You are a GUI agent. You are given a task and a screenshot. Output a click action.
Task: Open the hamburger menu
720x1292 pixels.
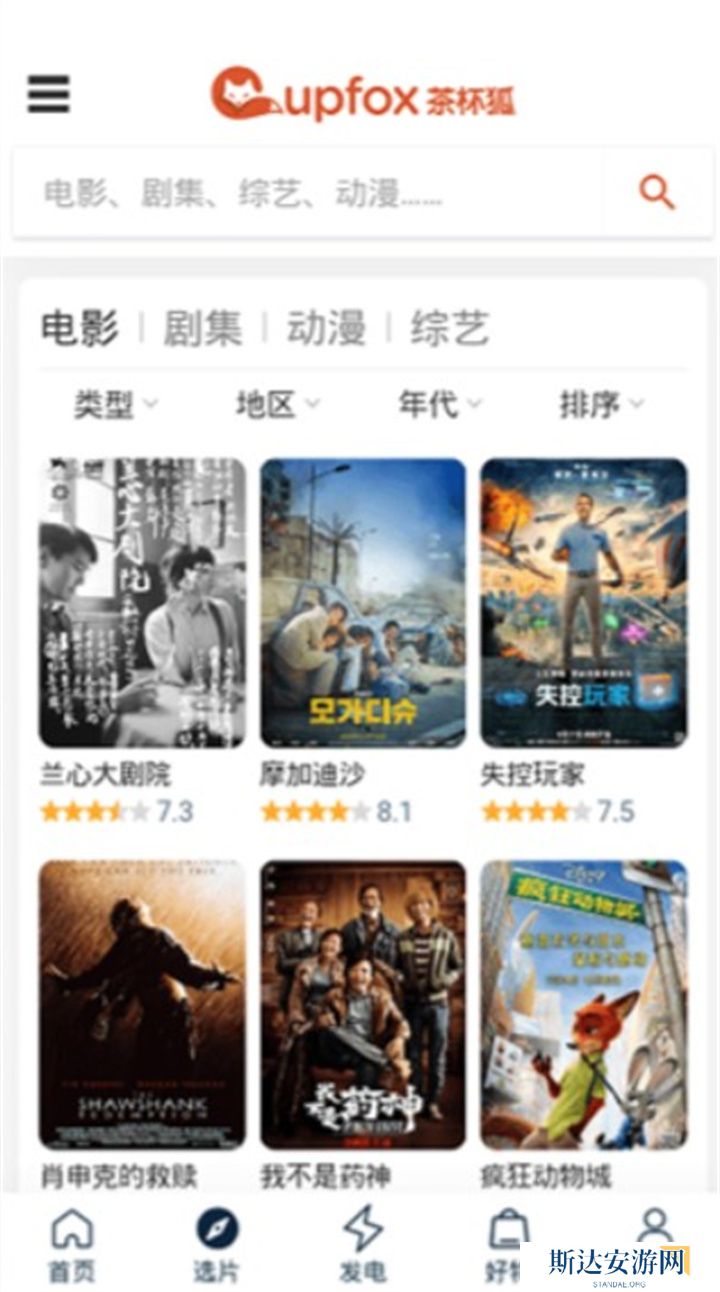[48, 94]
